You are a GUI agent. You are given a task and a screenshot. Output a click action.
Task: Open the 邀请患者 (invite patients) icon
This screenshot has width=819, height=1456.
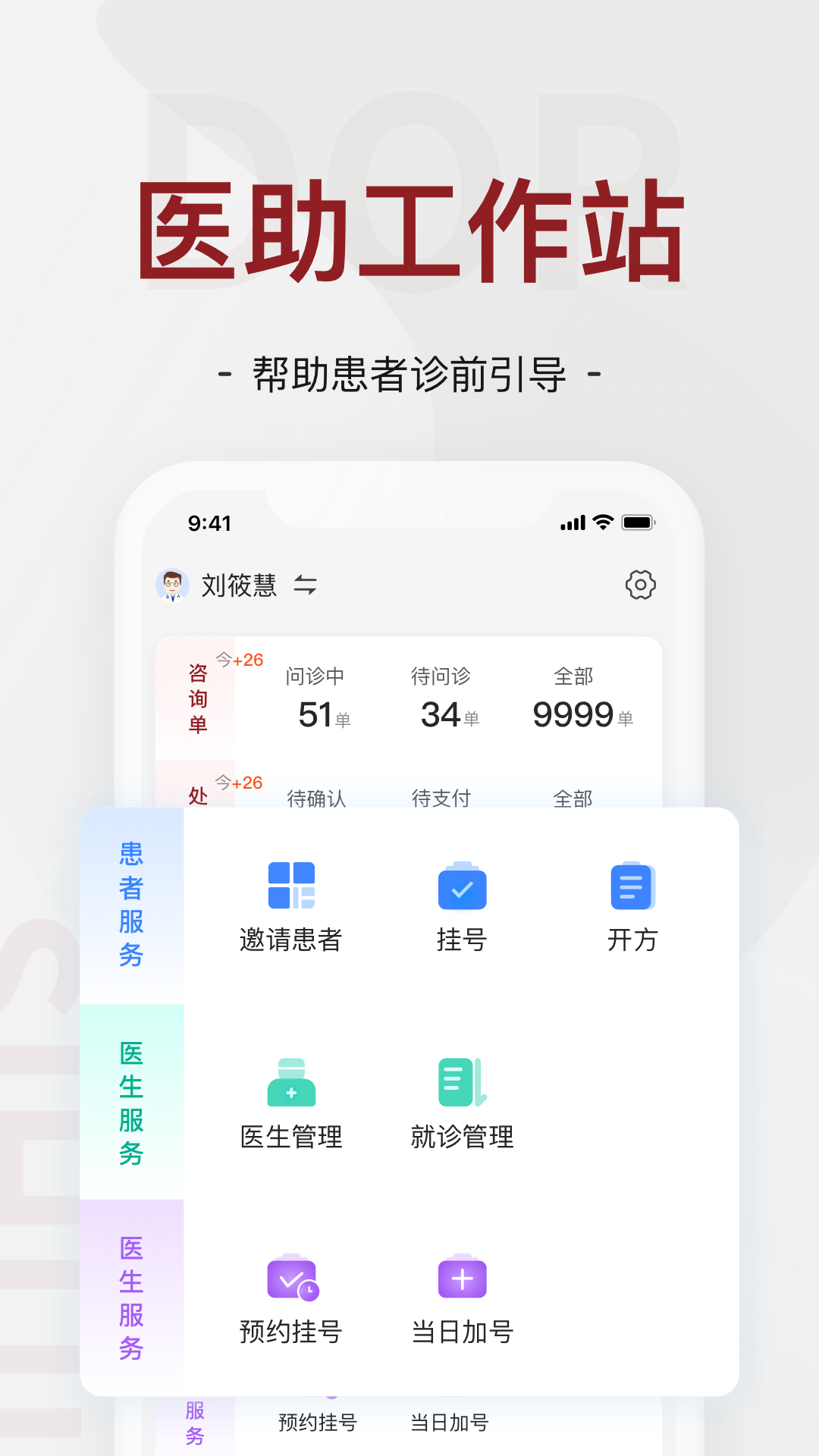point(291,902)
